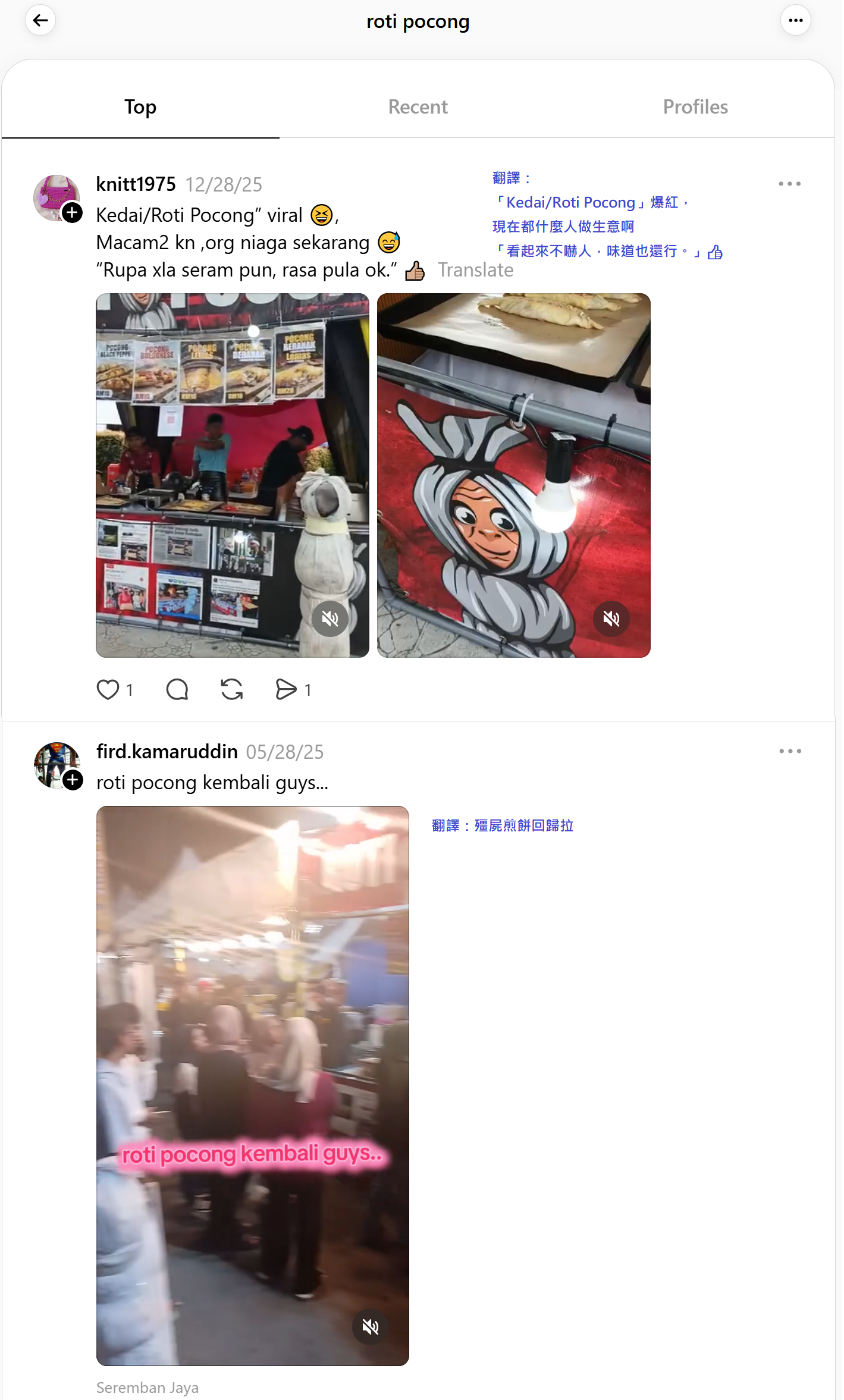Like knitt1975's post

click(x=108, y=690)
